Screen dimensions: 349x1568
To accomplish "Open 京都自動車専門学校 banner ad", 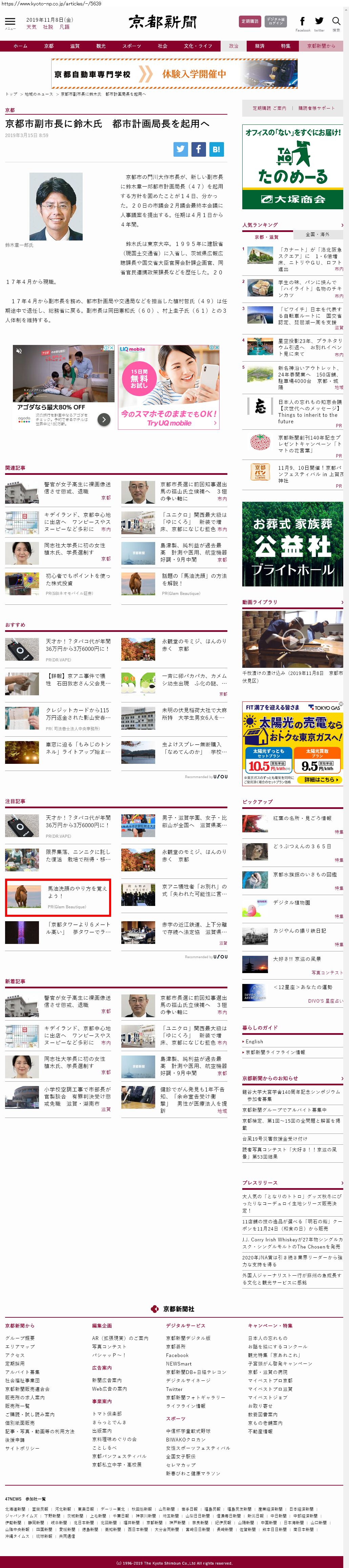I will coord(174,74).
